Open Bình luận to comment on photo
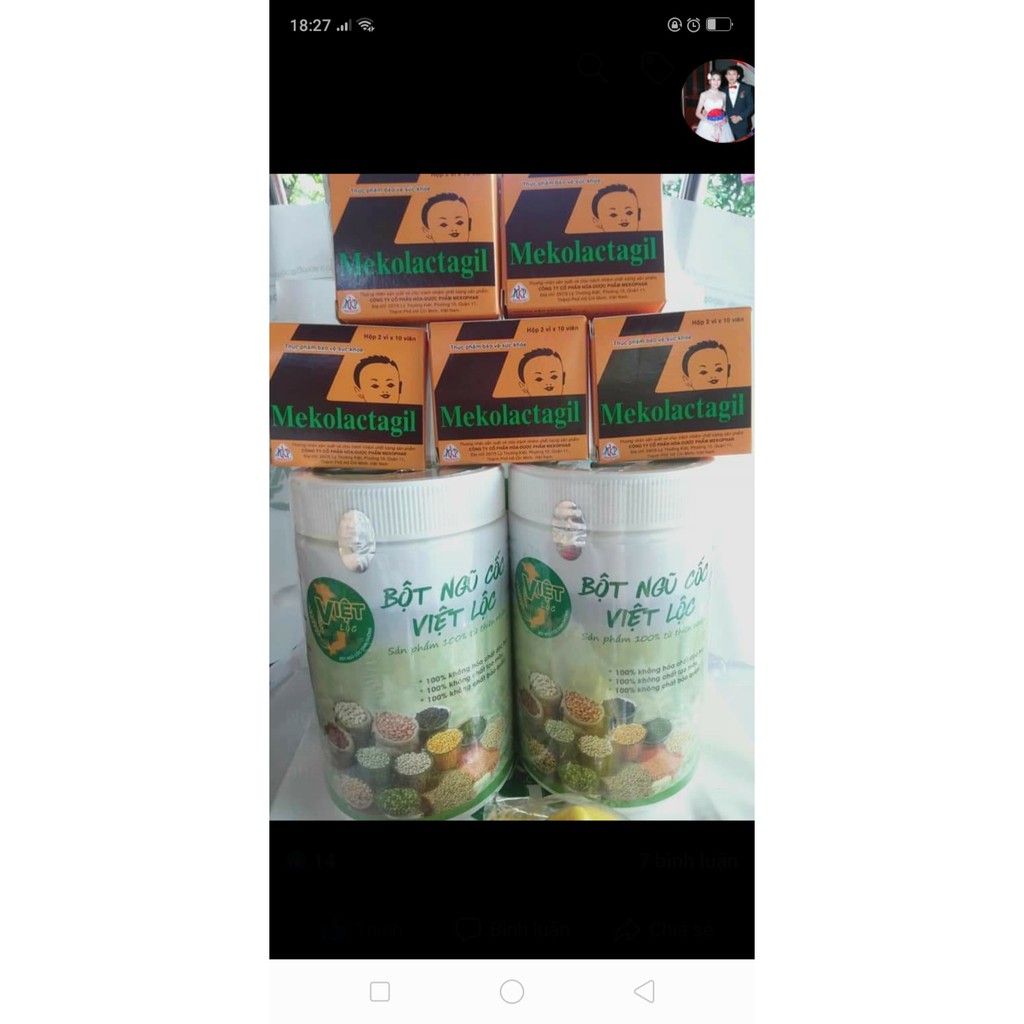The height and width of the screenshot is (1024, 1024). (513, 929)
